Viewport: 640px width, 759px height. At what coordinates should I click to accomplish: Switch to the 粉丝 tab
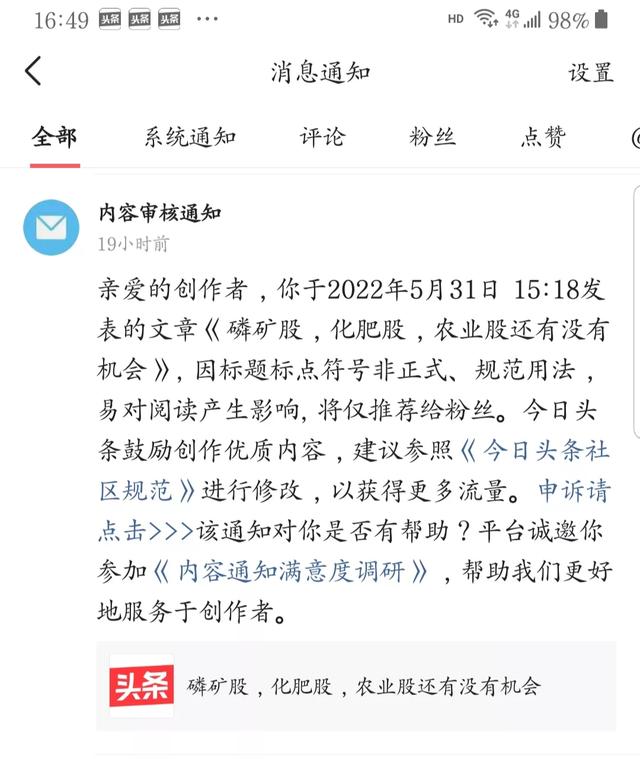432,137
